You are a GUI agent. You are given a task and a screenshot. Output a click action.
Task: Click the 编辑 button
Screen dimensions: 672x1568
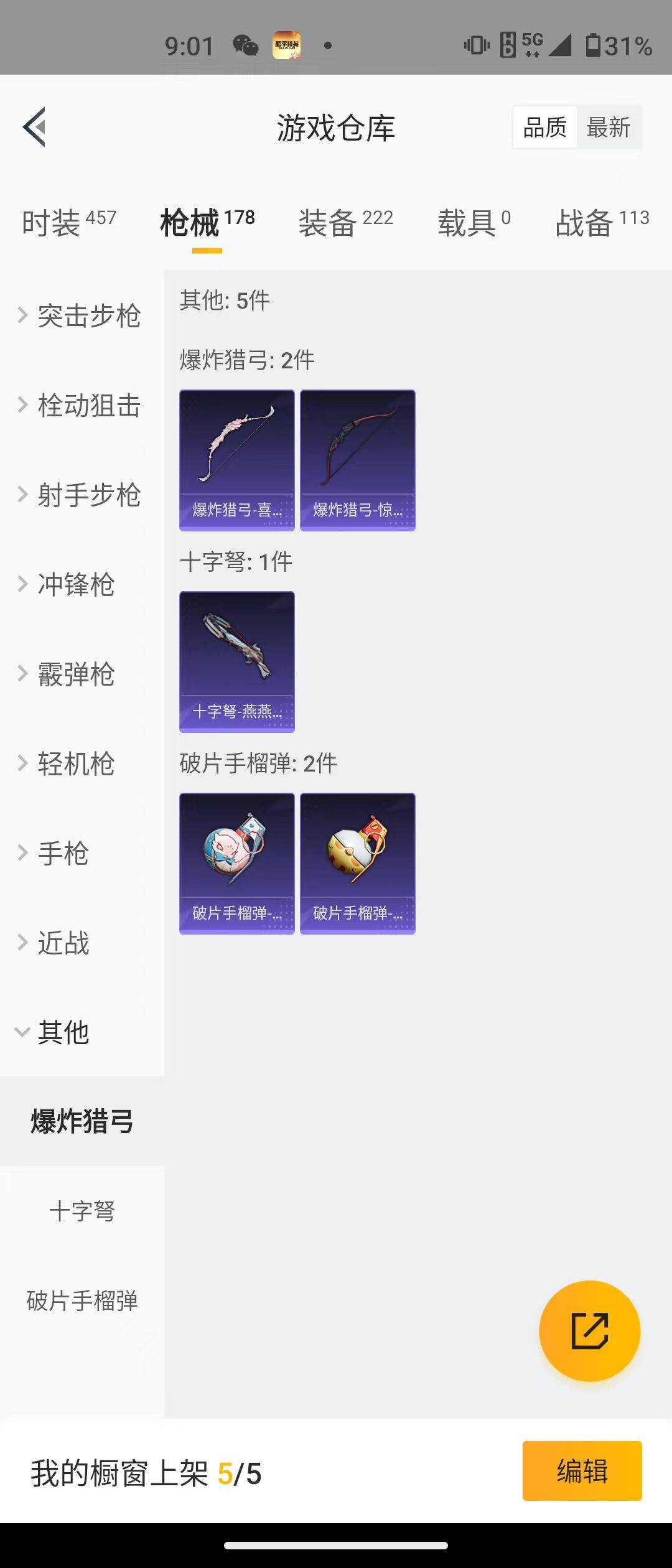coord(582,1468)
